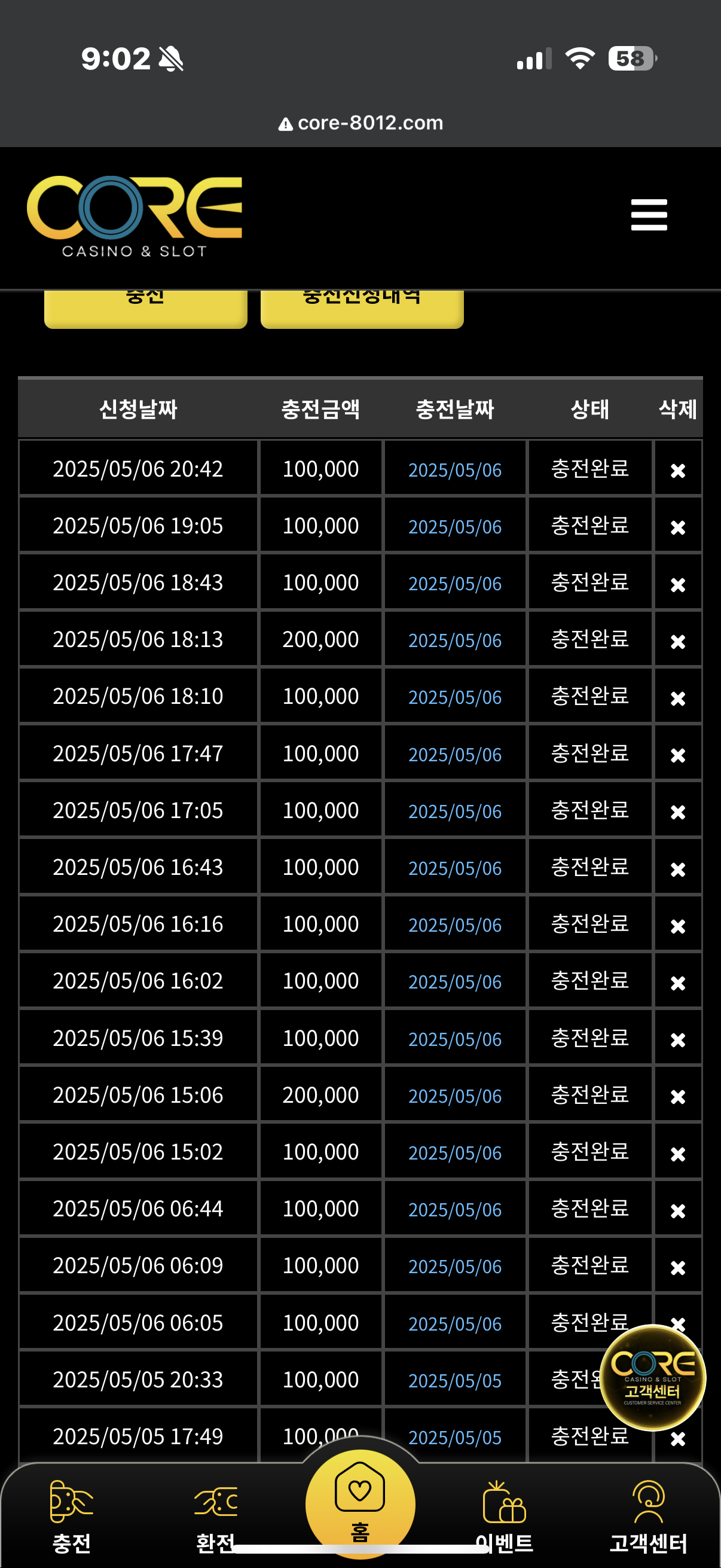The image size is (721, 1568).
Task: Open the floating 고객센터 badge
Action: (652, 1377)
